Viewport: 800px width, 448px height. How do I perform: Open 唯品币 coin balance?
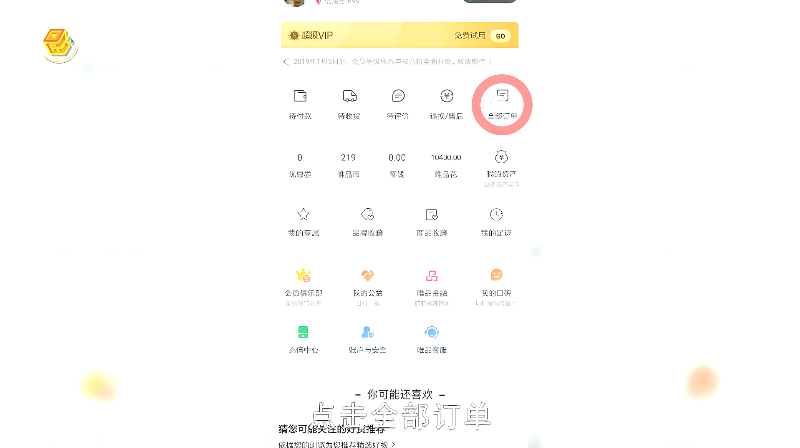tap(349, 164)
